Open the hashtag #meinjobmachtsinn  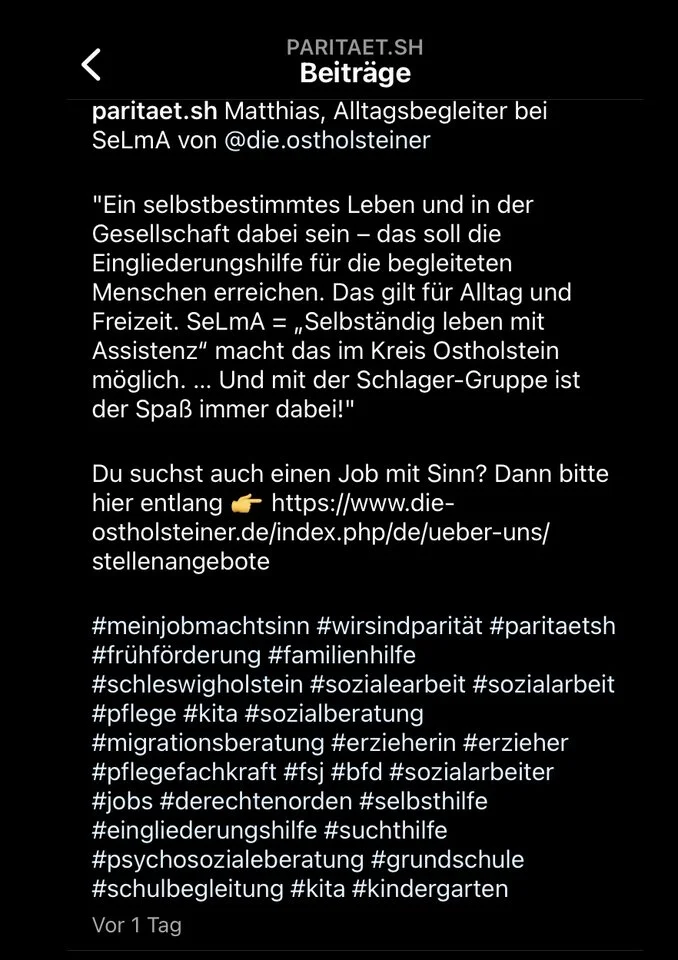200,626
